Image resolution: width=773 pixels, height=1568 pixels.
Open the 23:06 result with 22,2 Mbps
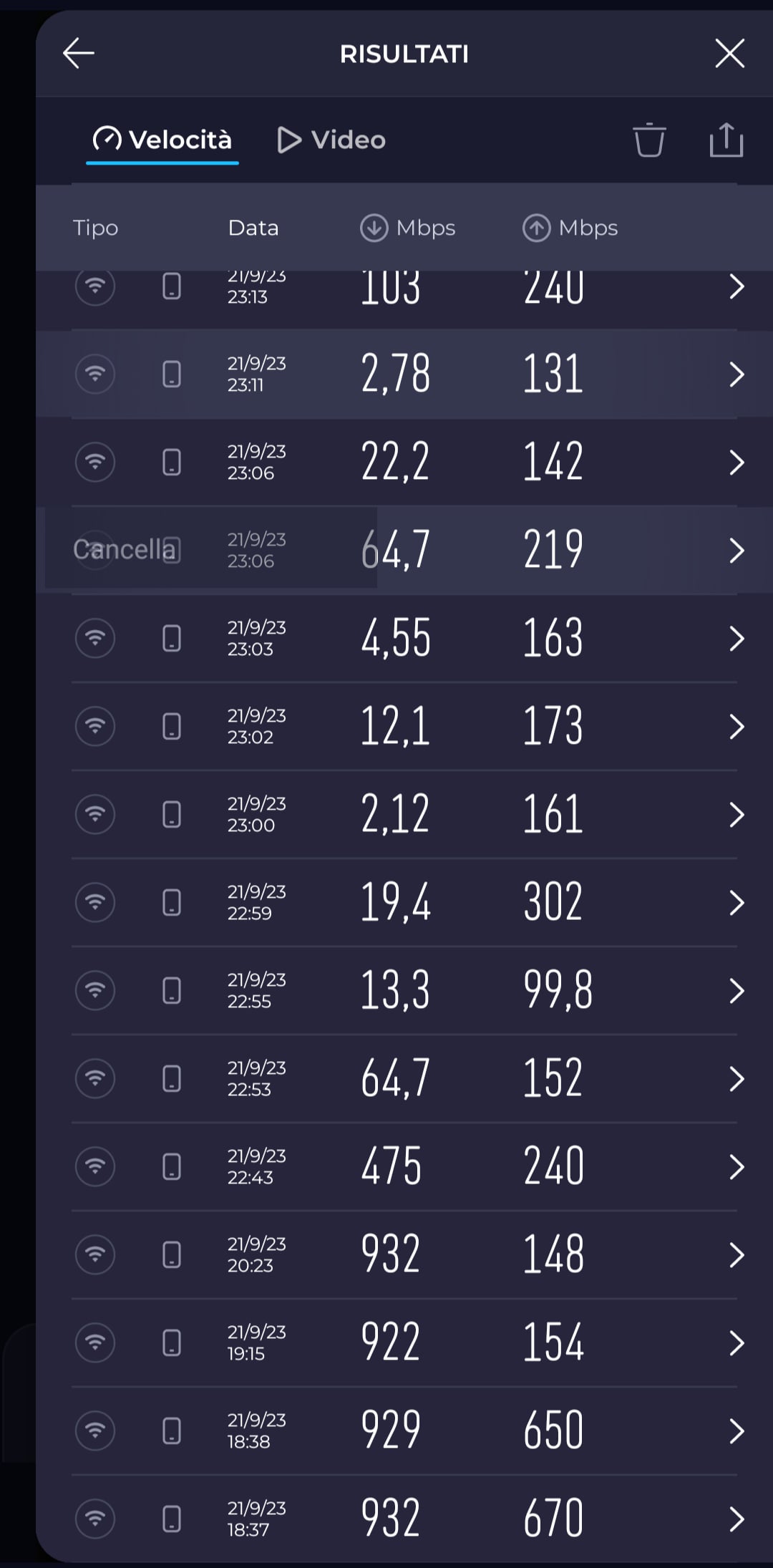404,463
